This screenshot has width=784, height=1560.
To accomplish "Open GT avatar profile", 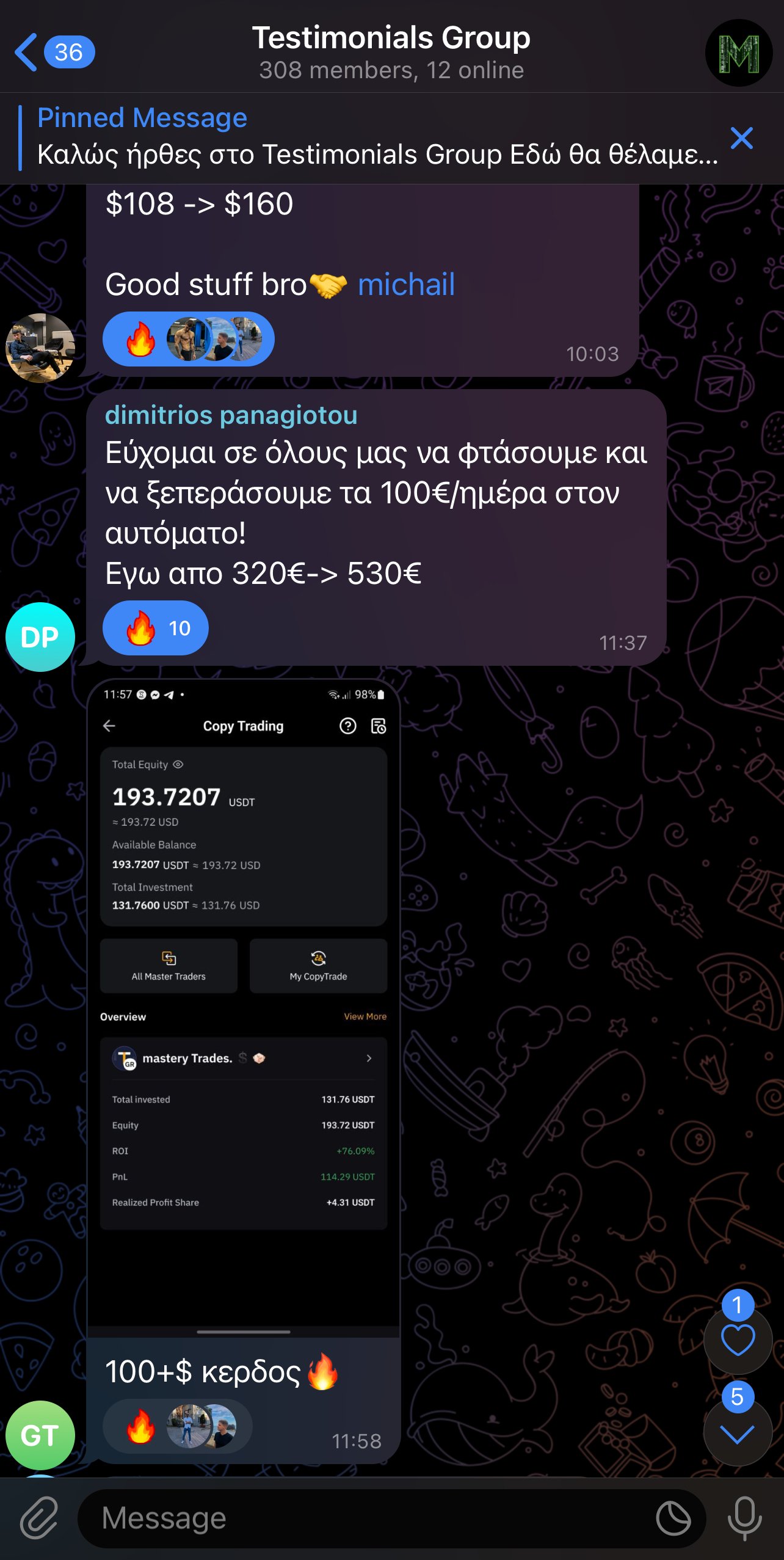I will [x=40, y=1435].
